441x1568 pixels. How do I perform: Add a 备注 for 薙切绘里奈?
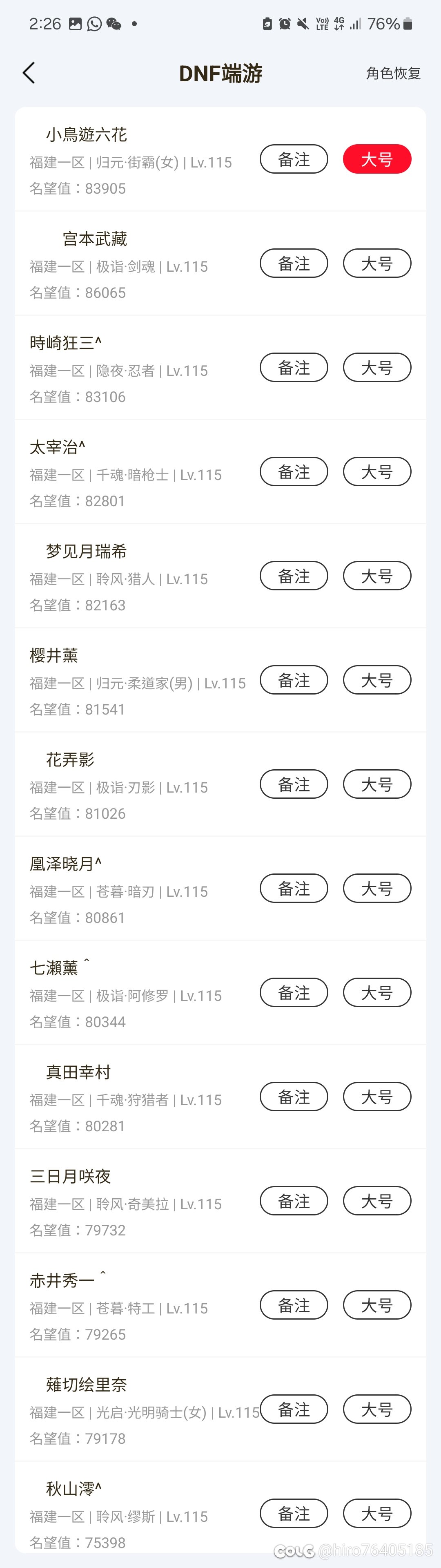[294, 1409]
